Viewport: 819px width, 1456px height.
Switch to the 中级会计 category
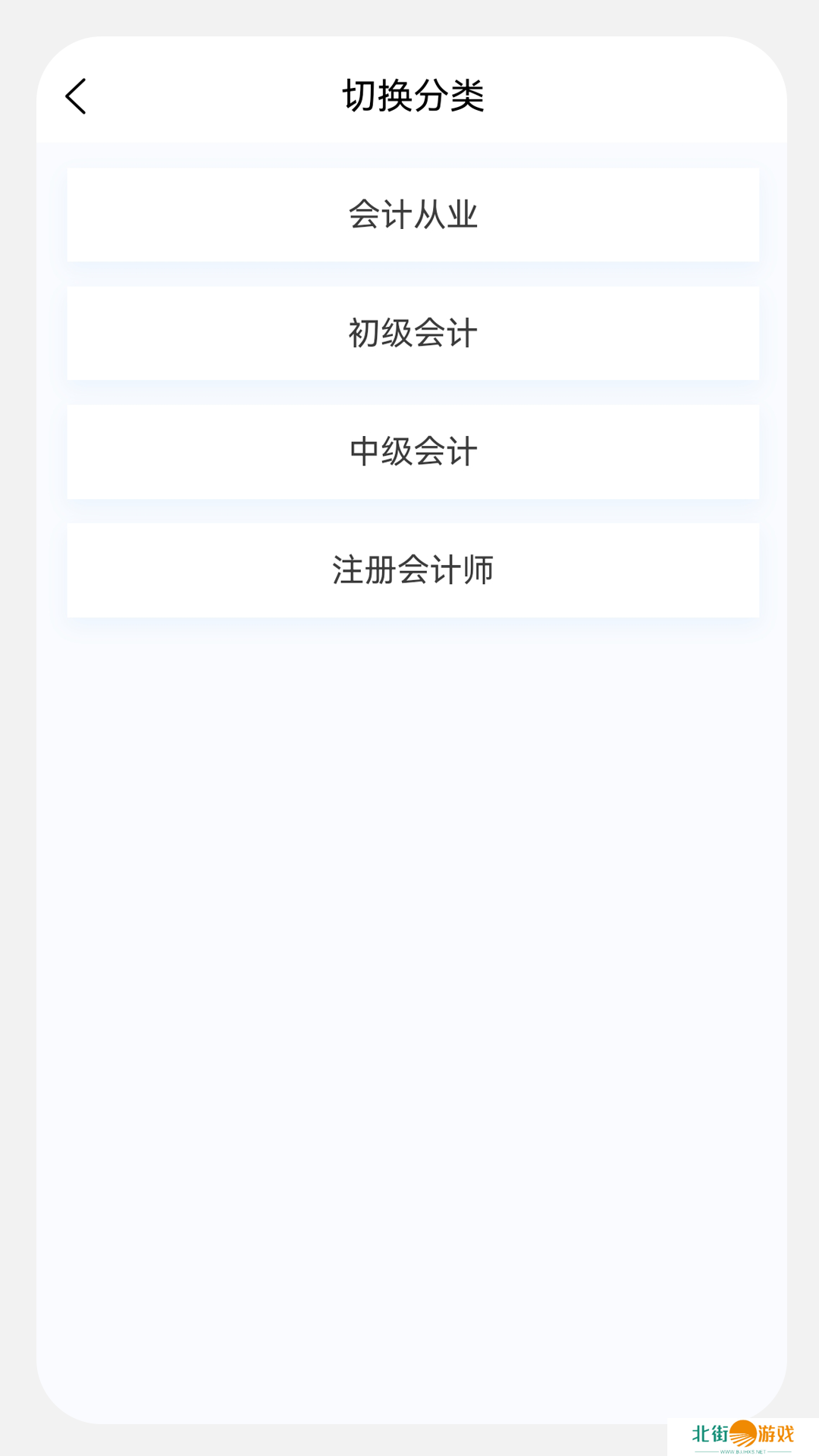tap(413, 451)
